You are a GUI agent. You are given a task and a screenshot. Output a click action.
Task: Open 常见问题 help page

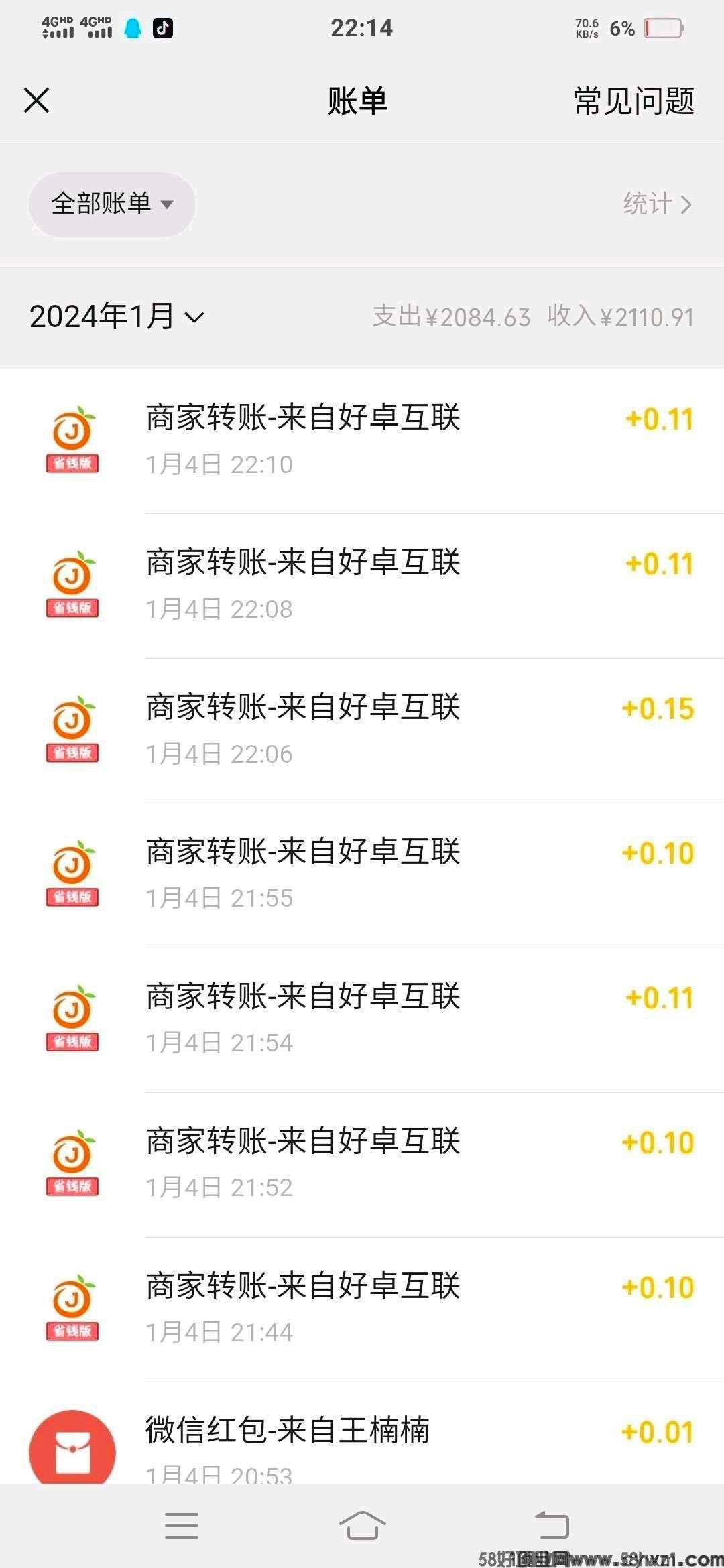[633, 101]
